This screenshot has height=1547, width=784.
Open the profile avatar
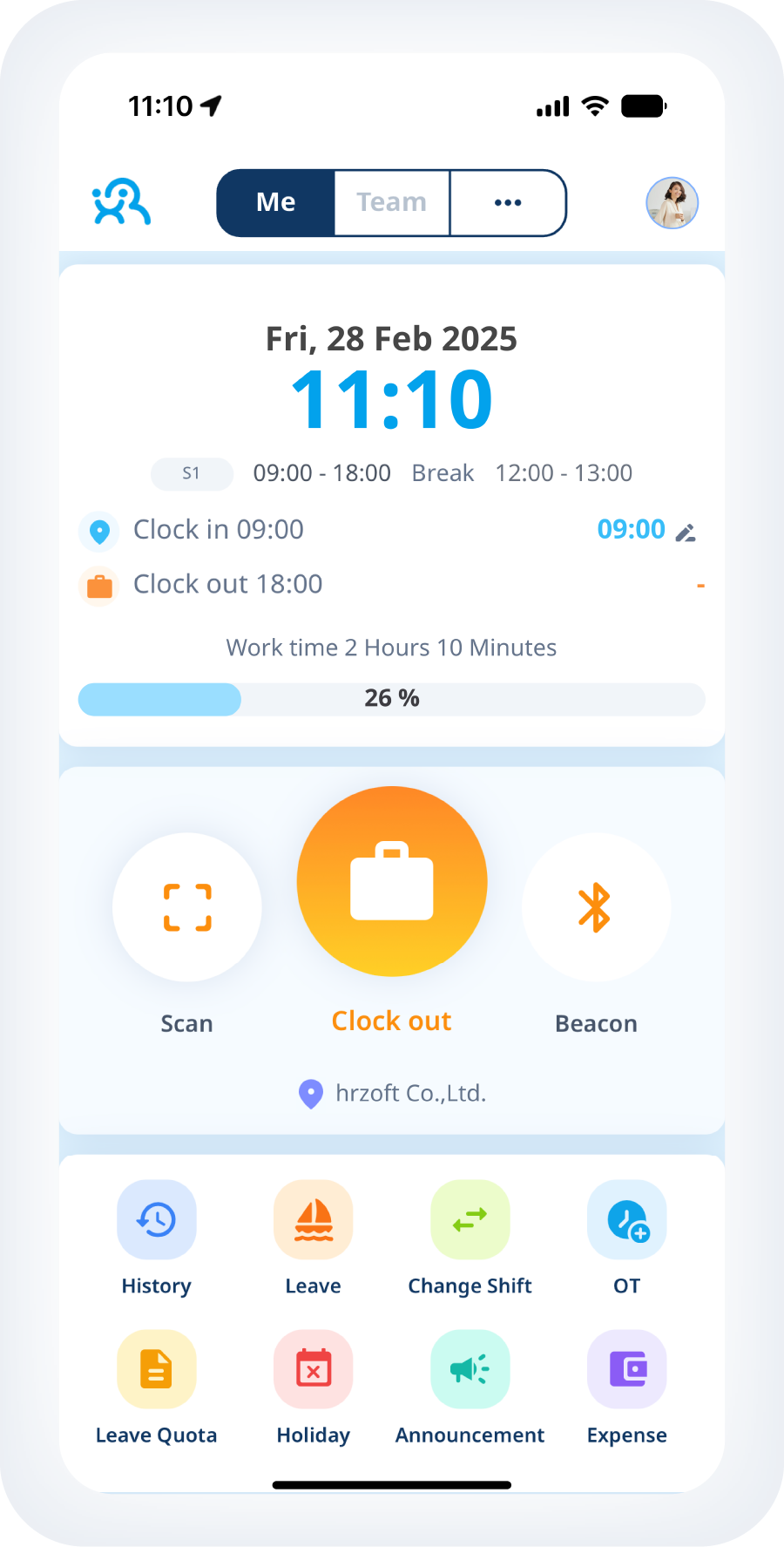coord(672,203)
